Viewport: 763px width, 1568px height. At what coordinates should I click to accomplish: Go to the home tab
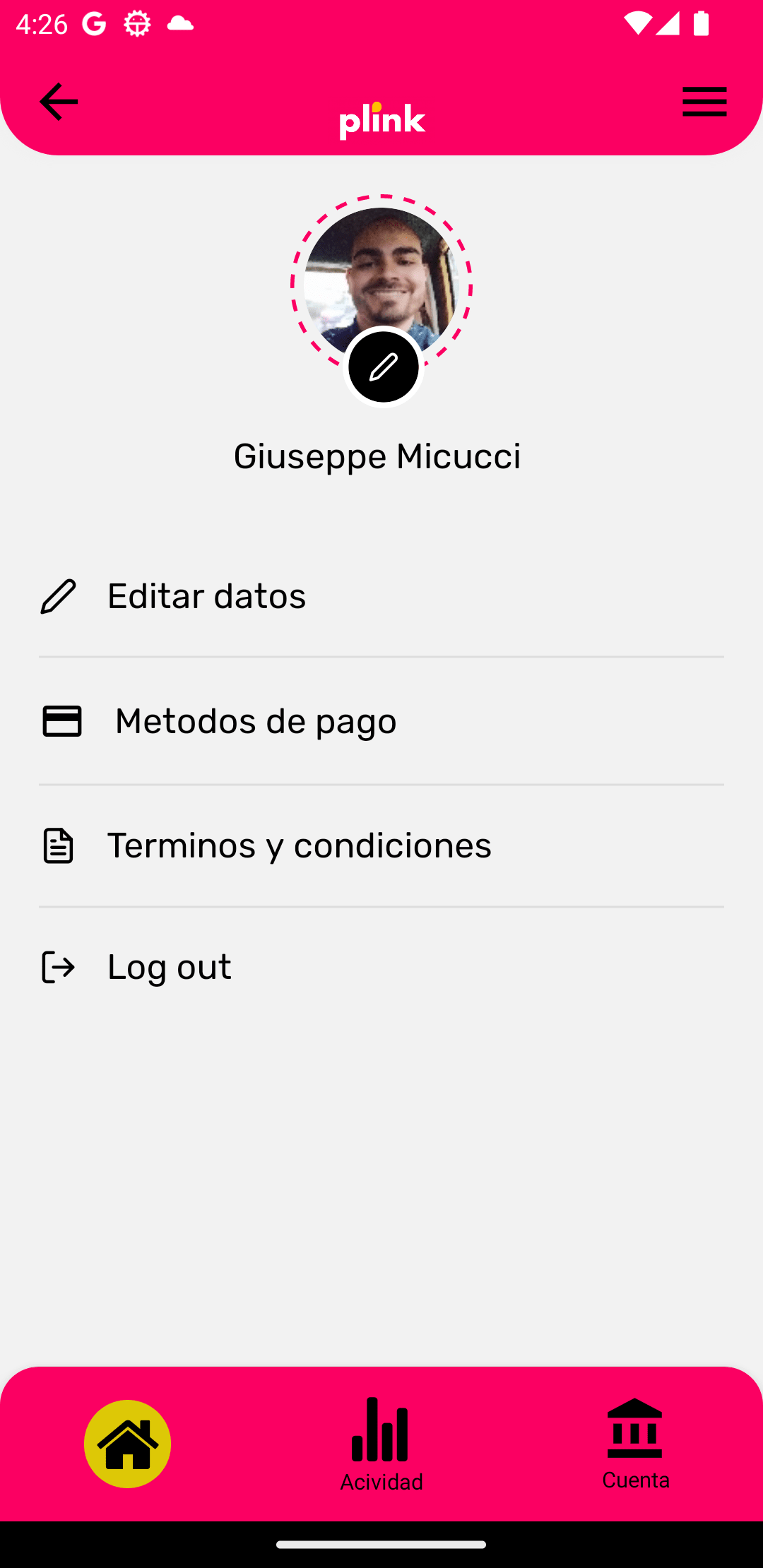click(x=128, y=1444)
